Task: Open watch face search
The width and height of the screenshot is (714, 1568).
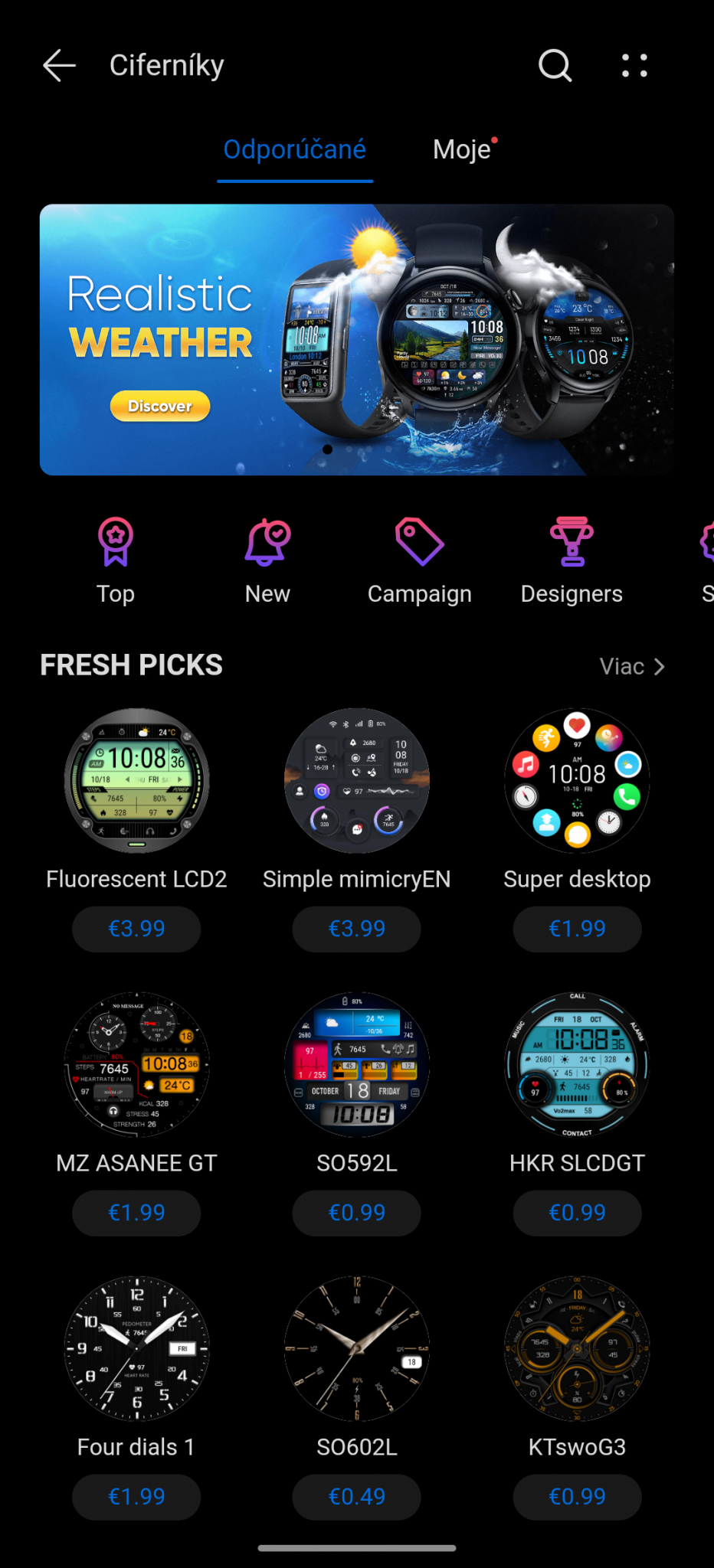Action: (555, 66)
